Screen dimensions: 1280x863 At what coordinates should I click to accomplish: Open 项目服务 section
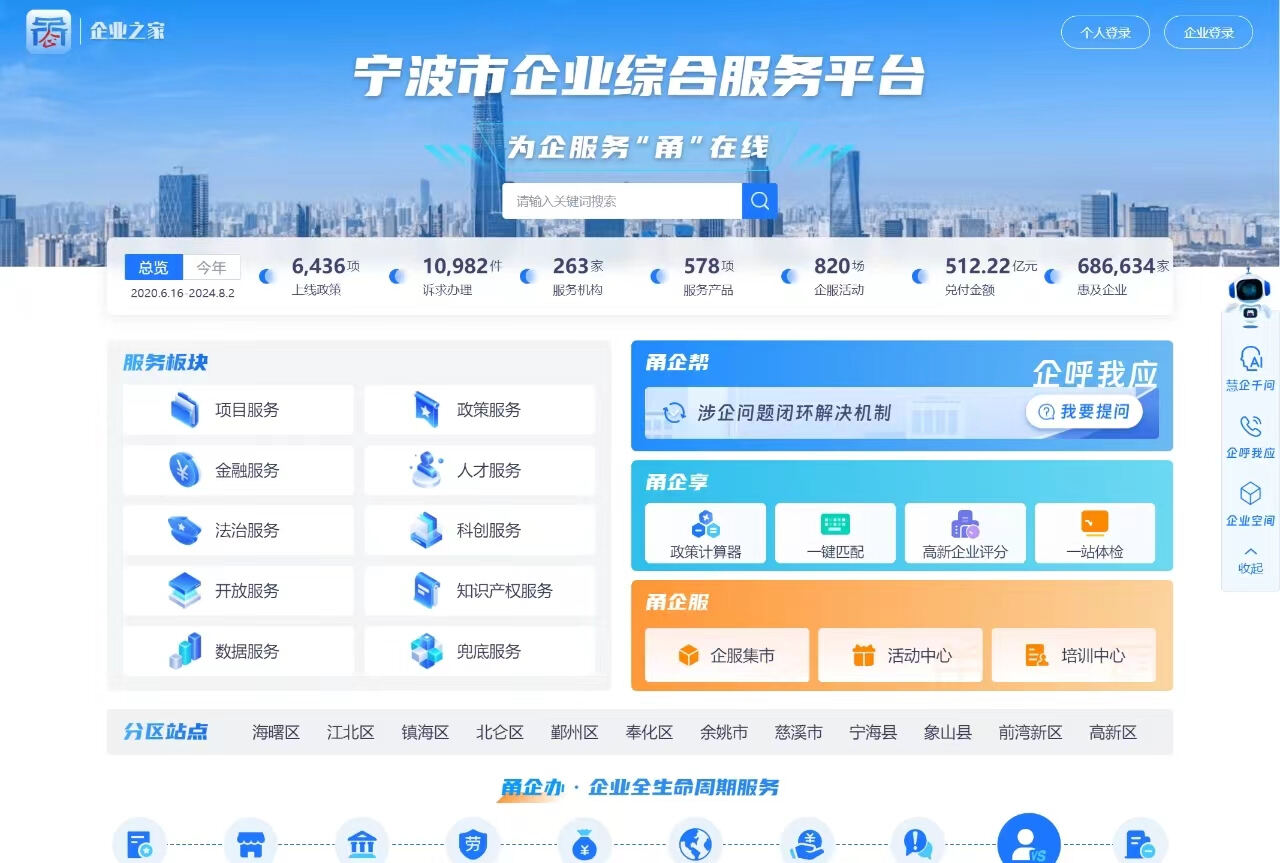point(238,410)
